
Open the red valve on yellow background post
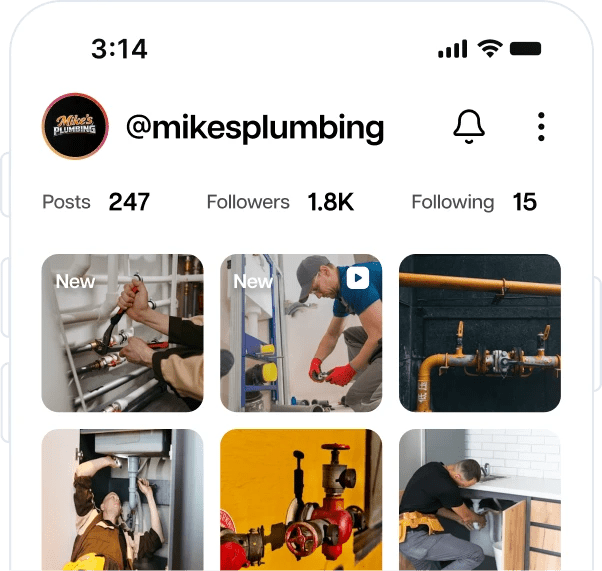(300, 500)
